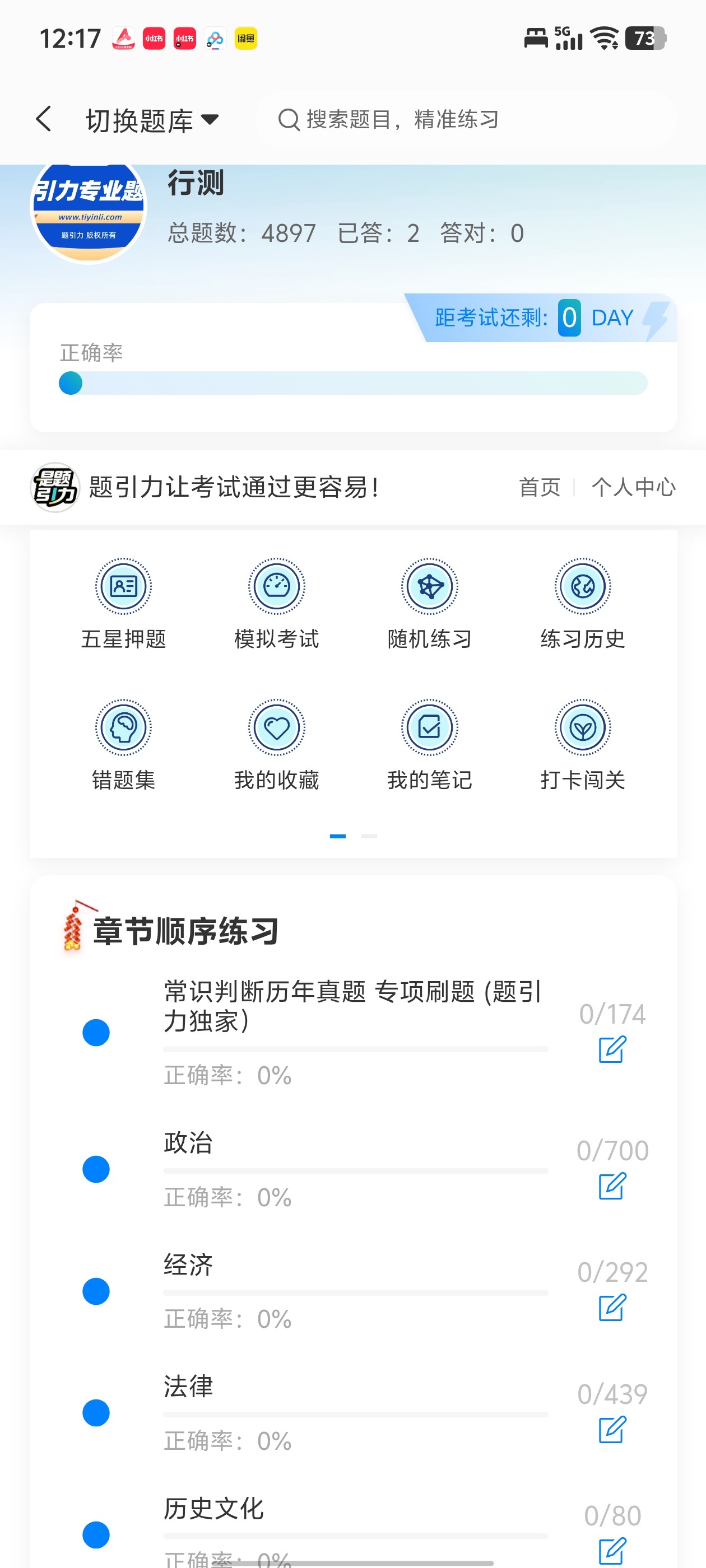Screen dimensions: 706x1568
Task: Switch to the second page indicator
Action: [x=369, y=836]
